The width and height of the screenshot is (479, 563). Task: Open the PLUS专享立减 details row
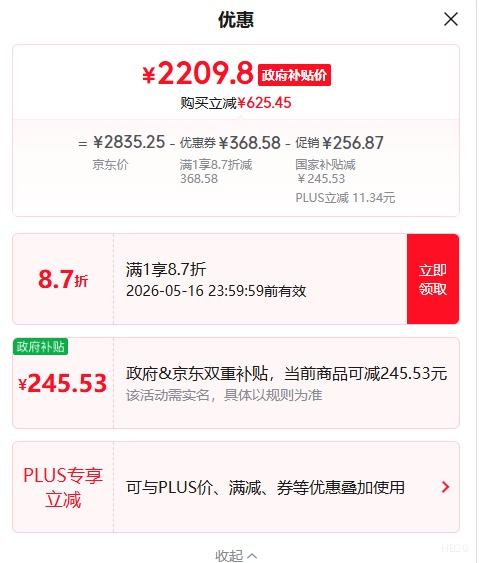[236, 487]
